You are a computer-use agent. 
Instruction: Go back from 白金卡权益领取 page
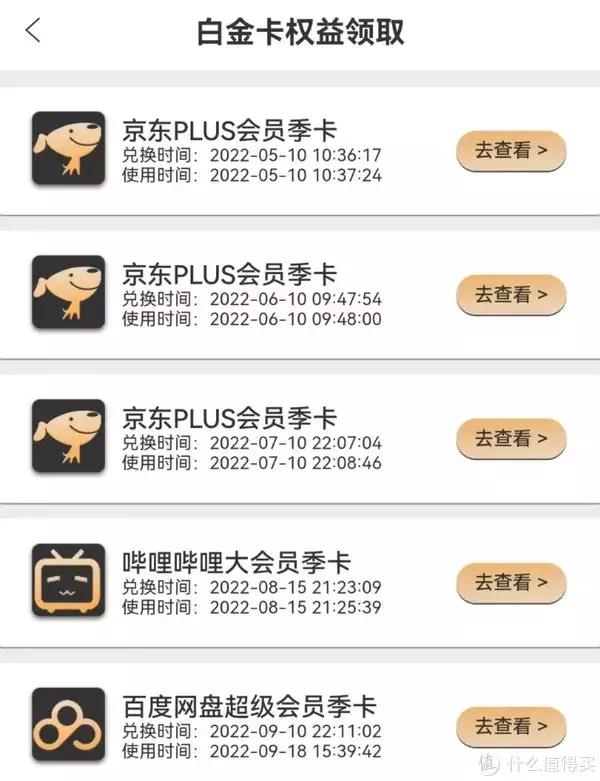[x=33, y=30]
